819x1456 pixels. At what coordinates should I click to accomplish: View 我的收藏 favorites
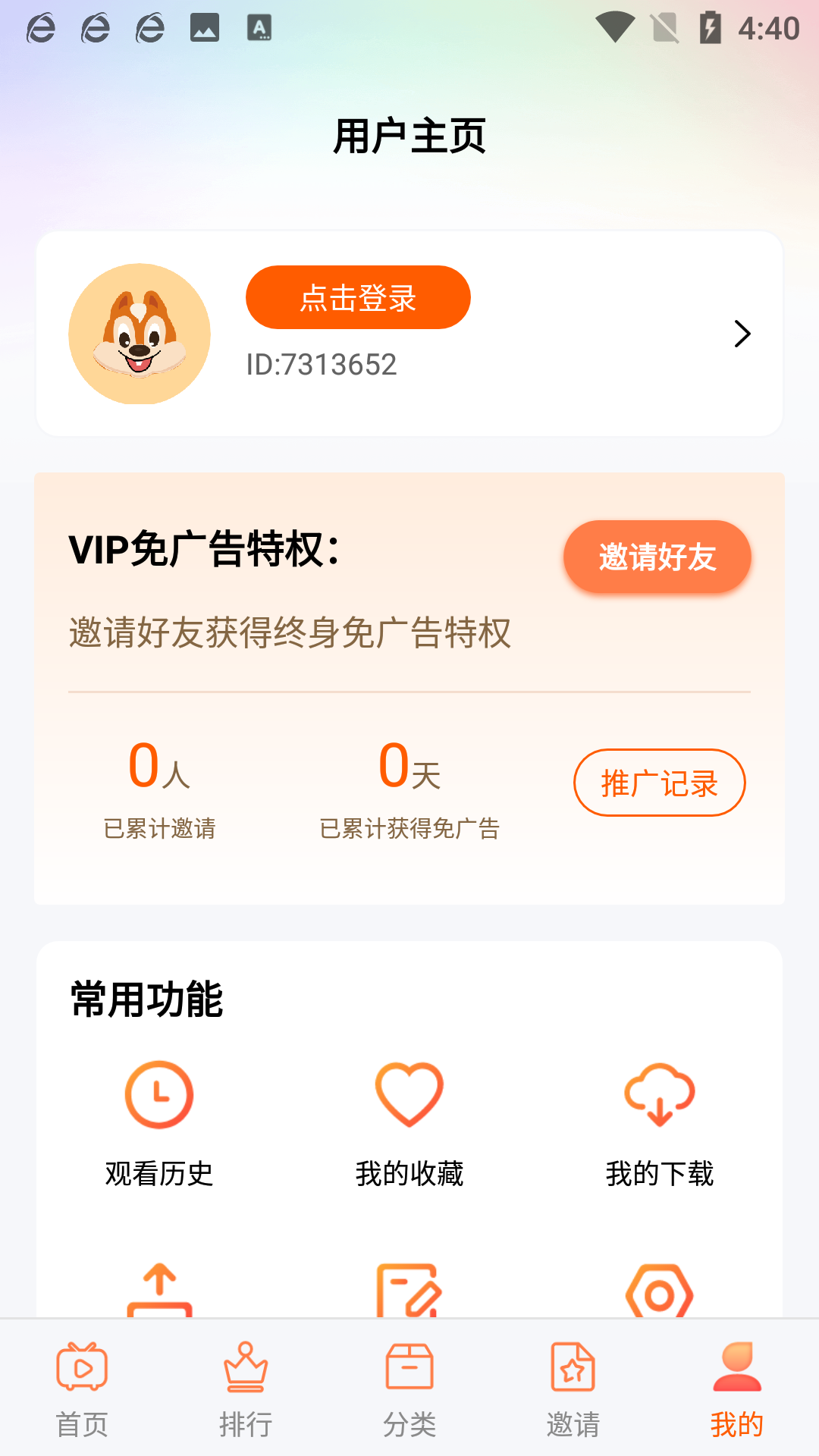click(x=409, y=1122)
